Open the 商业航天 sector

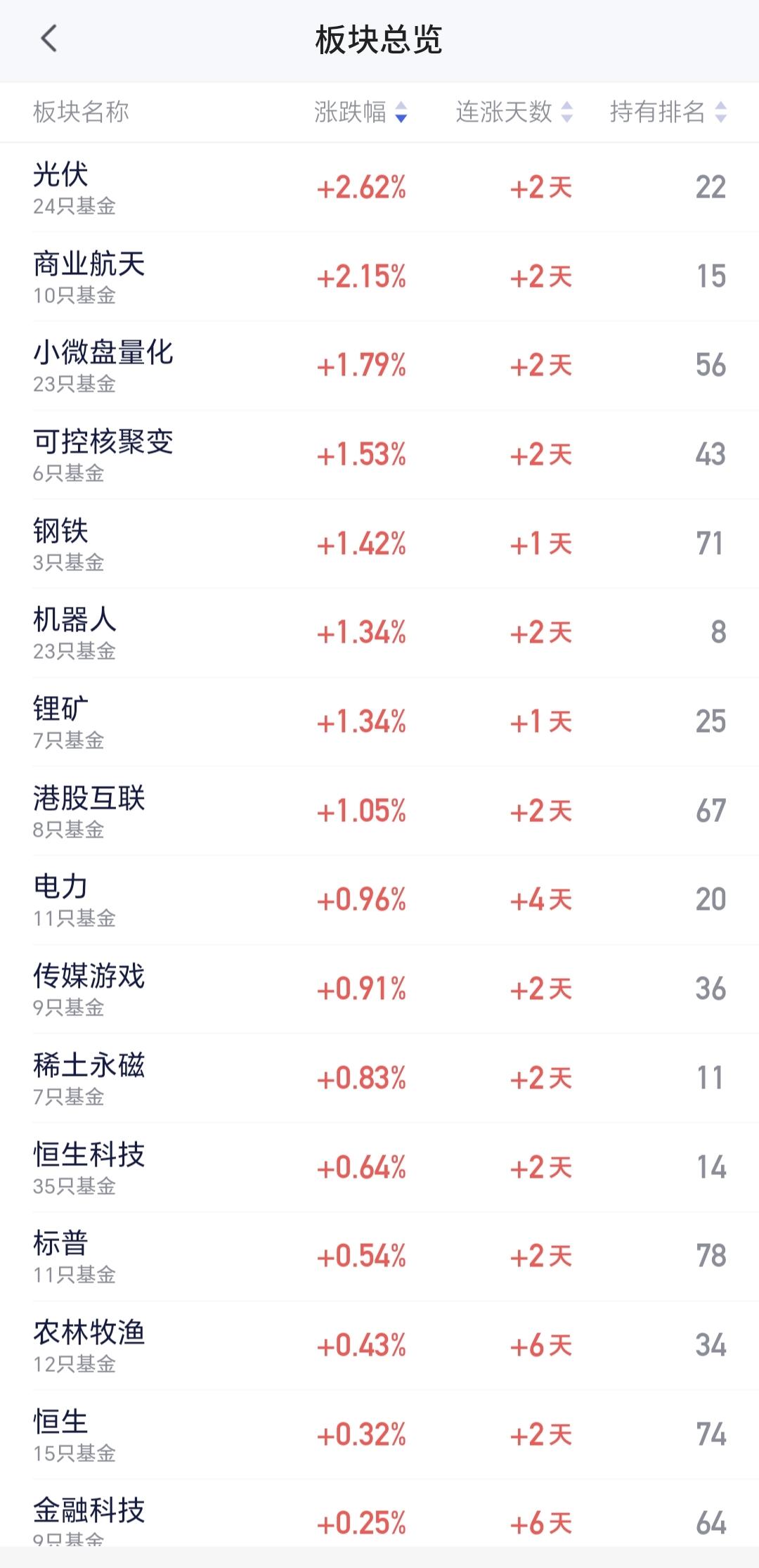tap(379, 277)
